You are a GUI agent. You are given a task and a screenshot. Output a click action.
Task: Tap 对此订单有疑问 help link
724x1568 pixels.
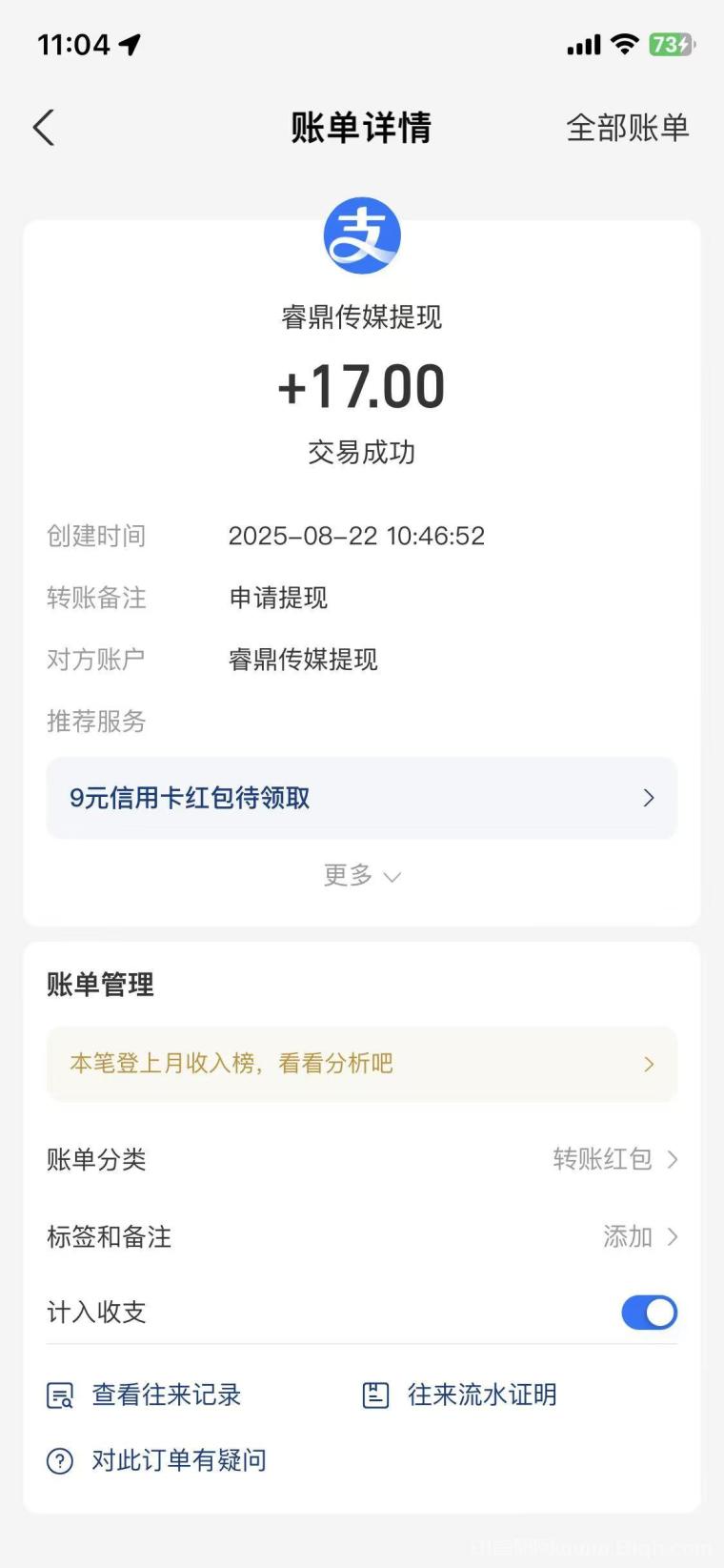(x=157, y=1460)
